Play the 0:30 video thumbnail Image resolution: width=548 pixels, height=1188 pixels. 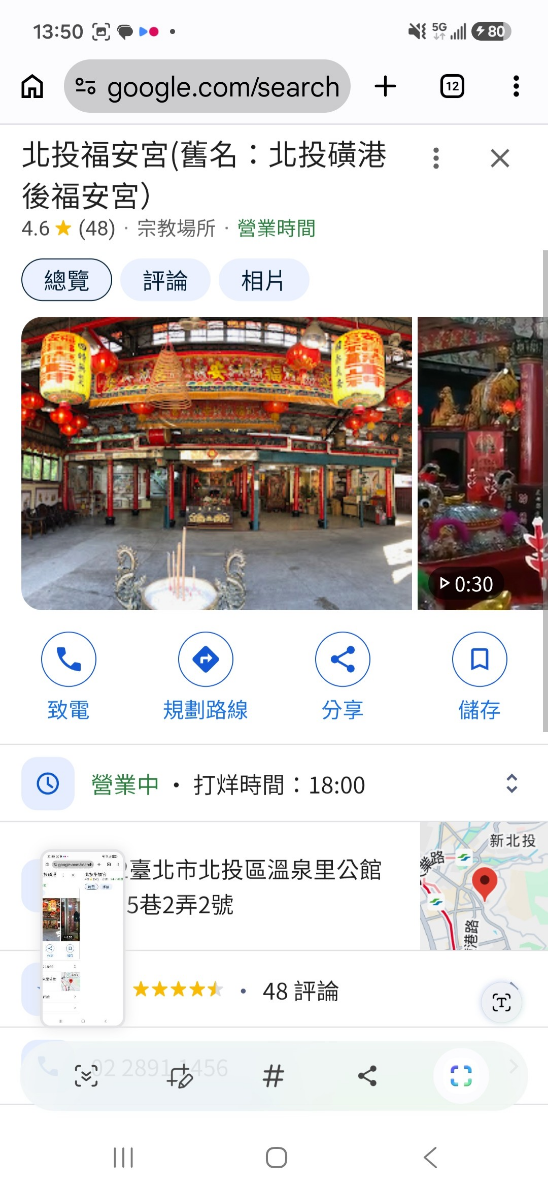click(x=482, y=464)
